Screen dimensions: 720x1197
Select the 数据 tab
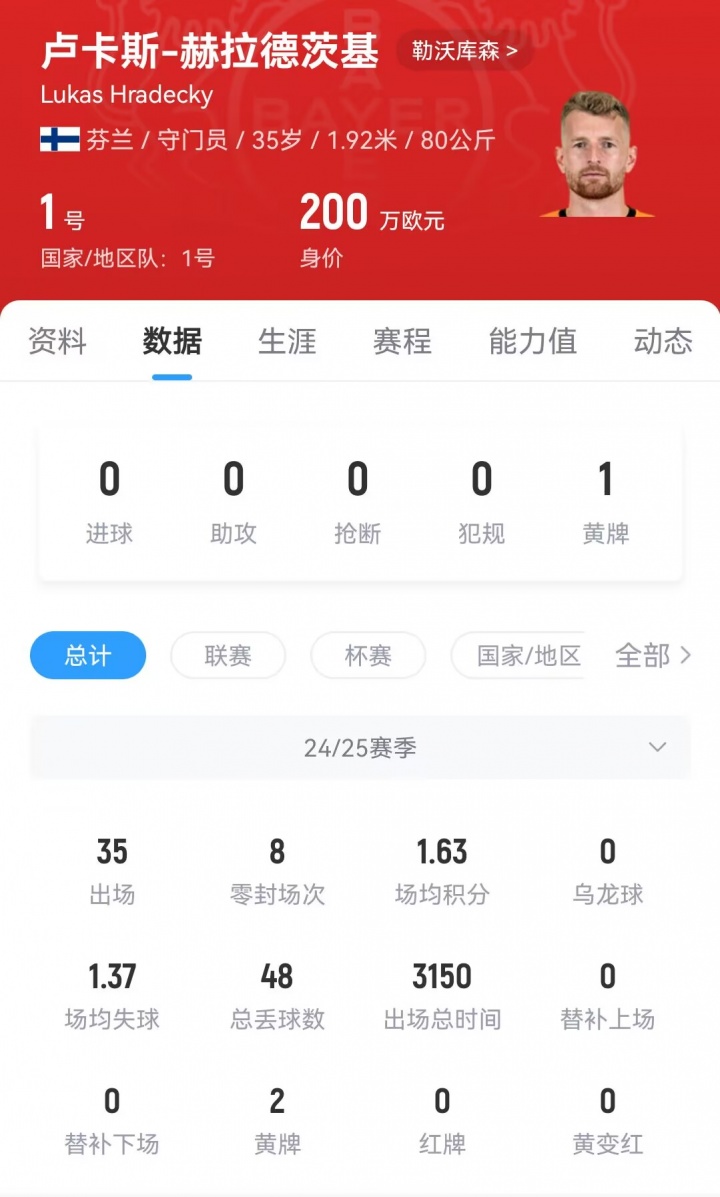(x=172, y=342)
